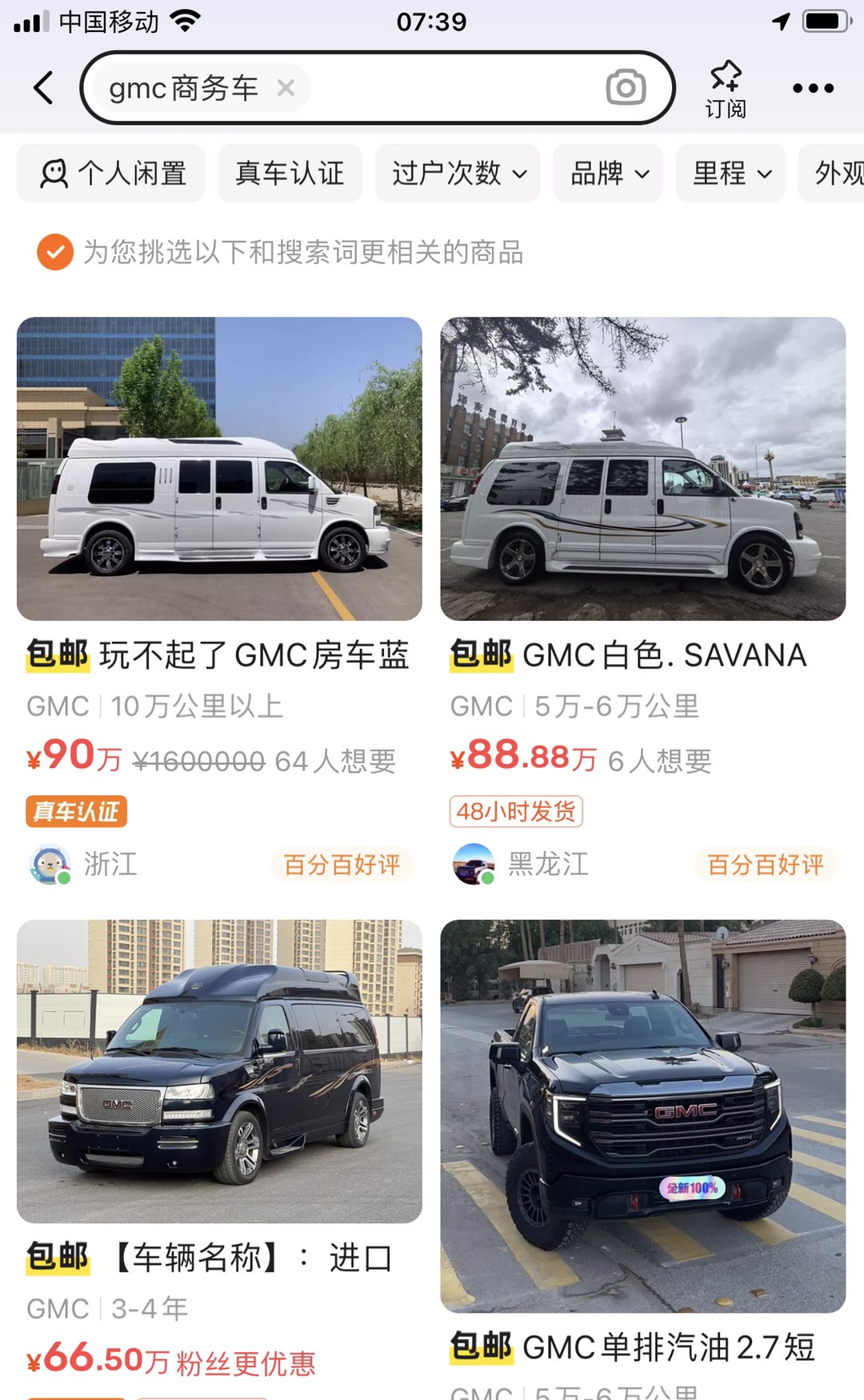This screenshot has width=864, height=1400.
Task: Open camera image search
Action: [x=626, y=88]
